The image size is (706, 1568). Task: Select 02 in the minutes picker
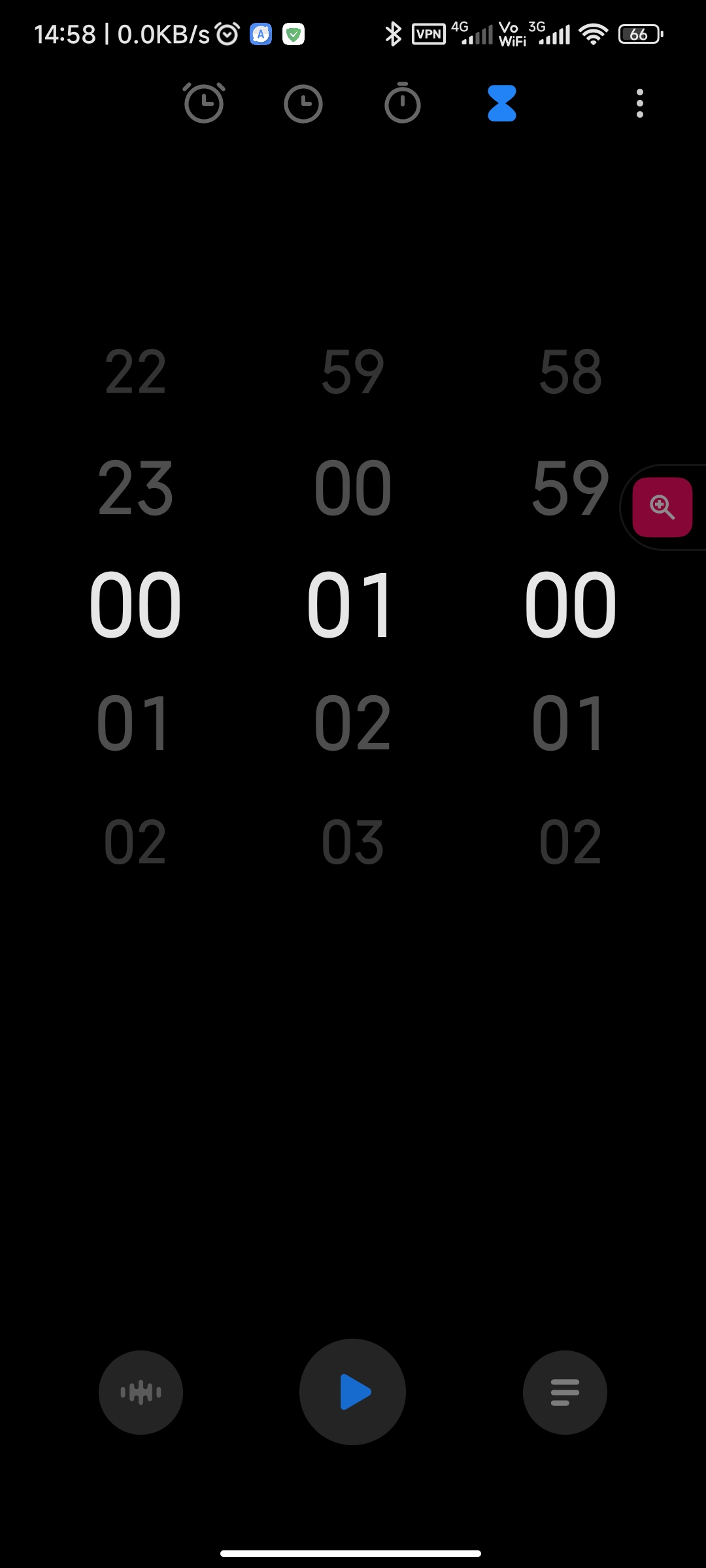tap(353, 723)
